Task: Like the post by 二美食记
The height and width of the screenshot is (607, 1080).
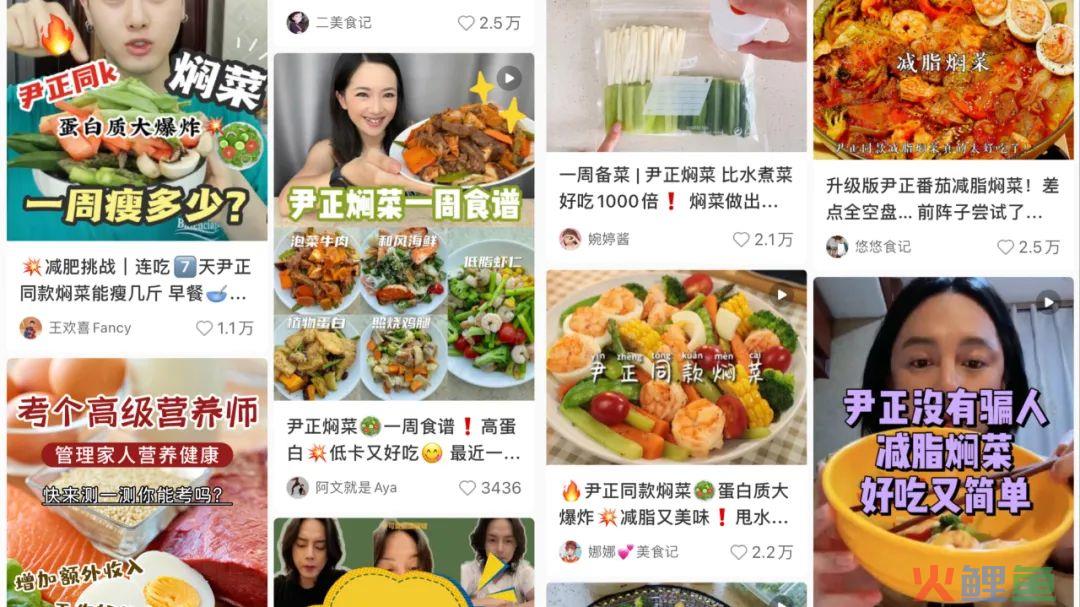Action: point(466,22)
